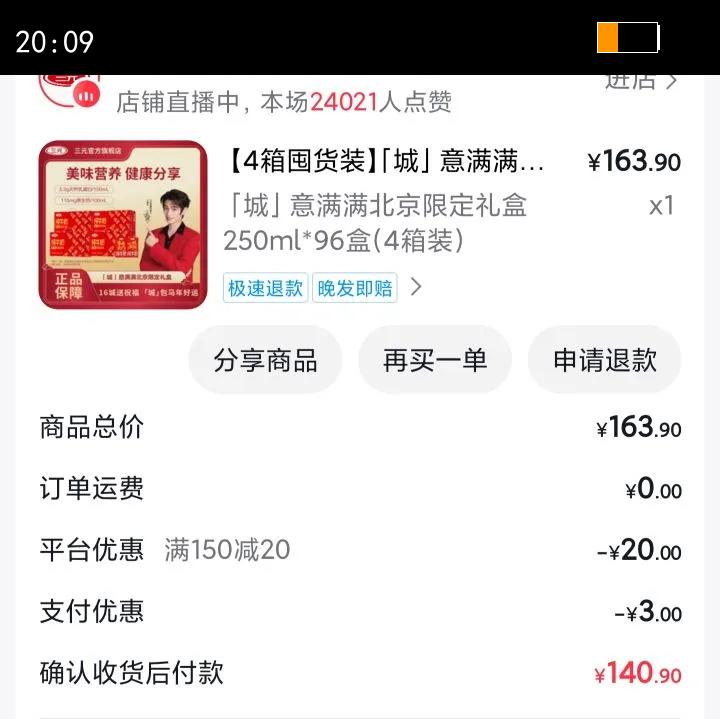Tap 进店 to enter the store
Screen dimensions: 720x719
pyautogui.click(x=640, y=82)
